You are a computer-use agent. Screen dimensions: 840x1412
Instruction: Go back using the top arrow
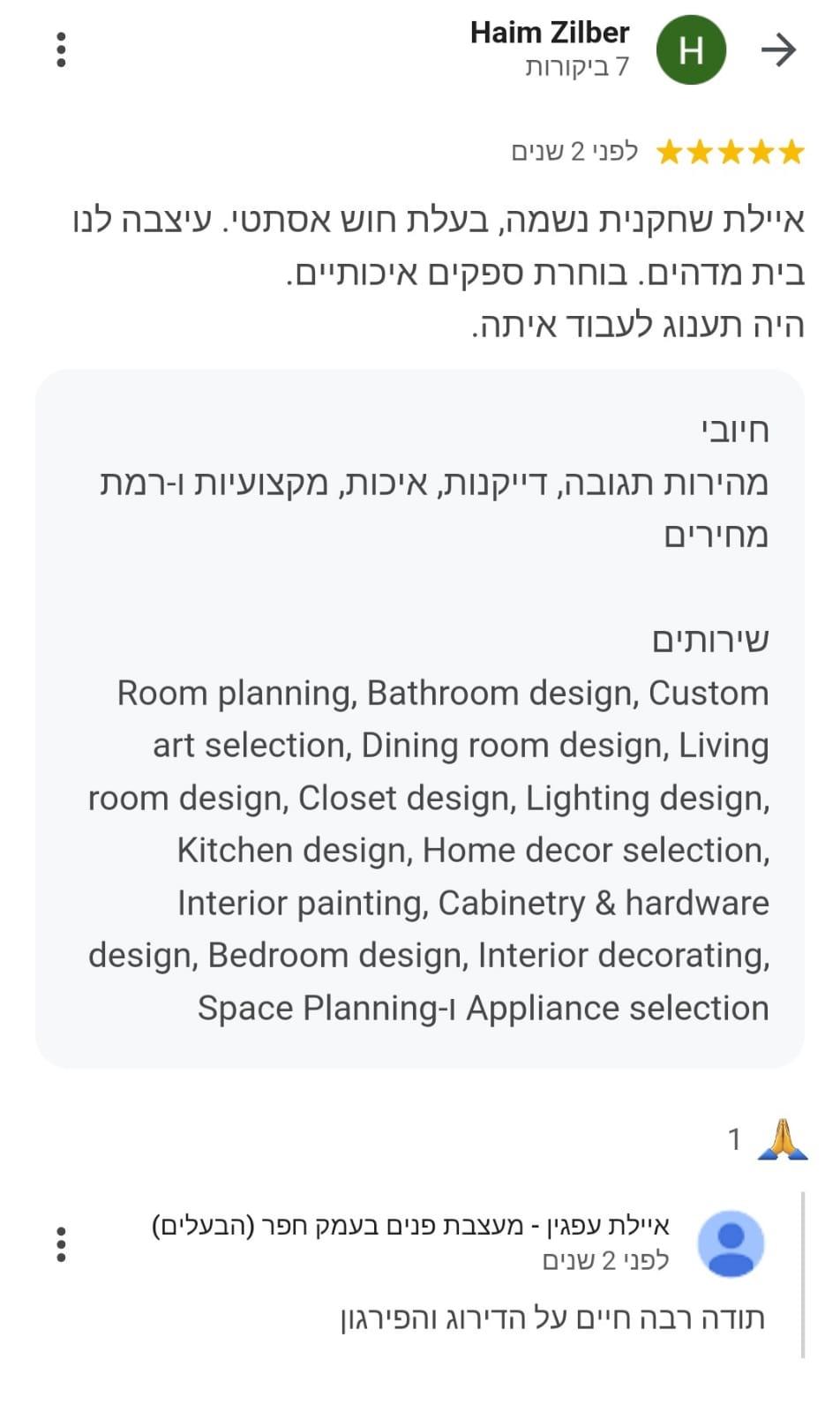pyautogui.click(x=778, y=49)
